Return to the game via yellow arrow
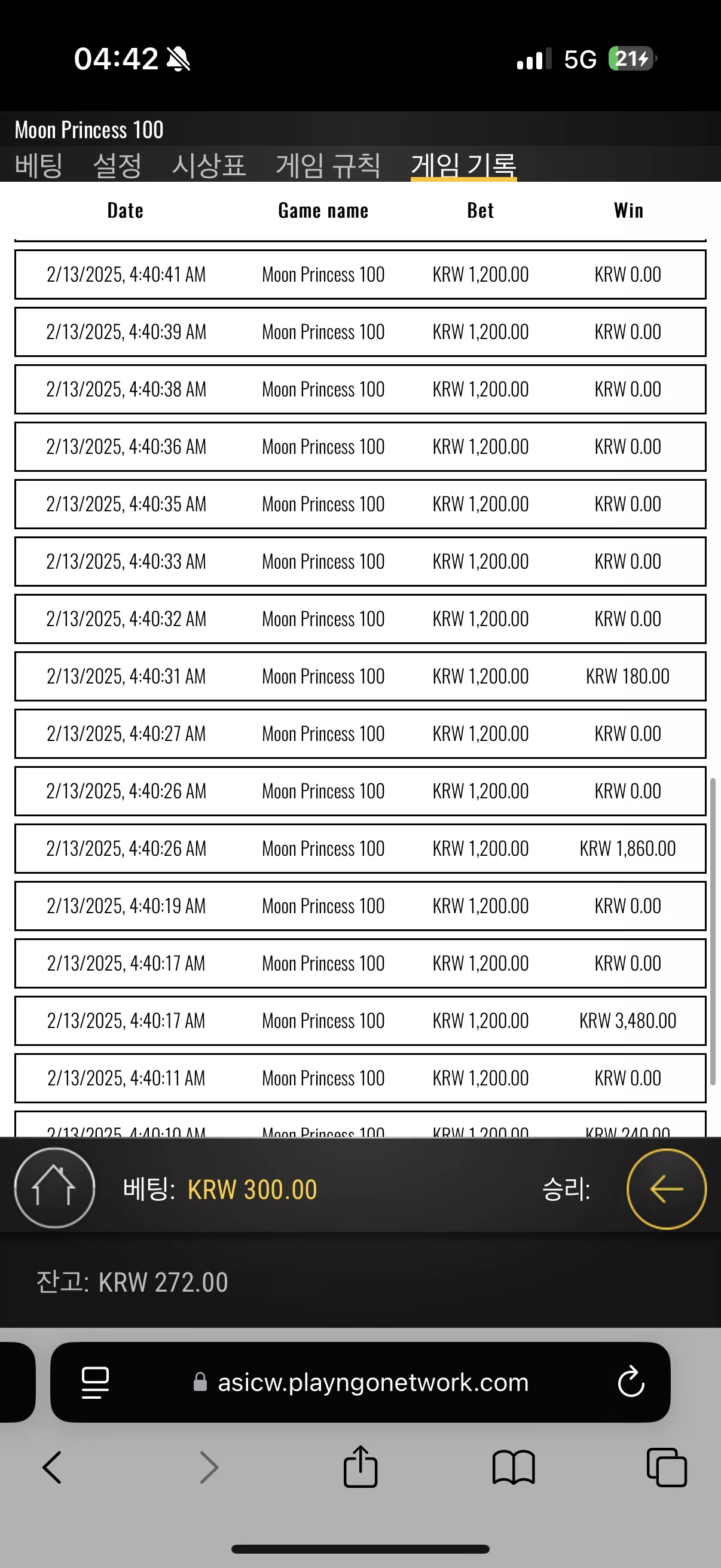This screenshot has height=1568, width=721. tap(666, 1189)
